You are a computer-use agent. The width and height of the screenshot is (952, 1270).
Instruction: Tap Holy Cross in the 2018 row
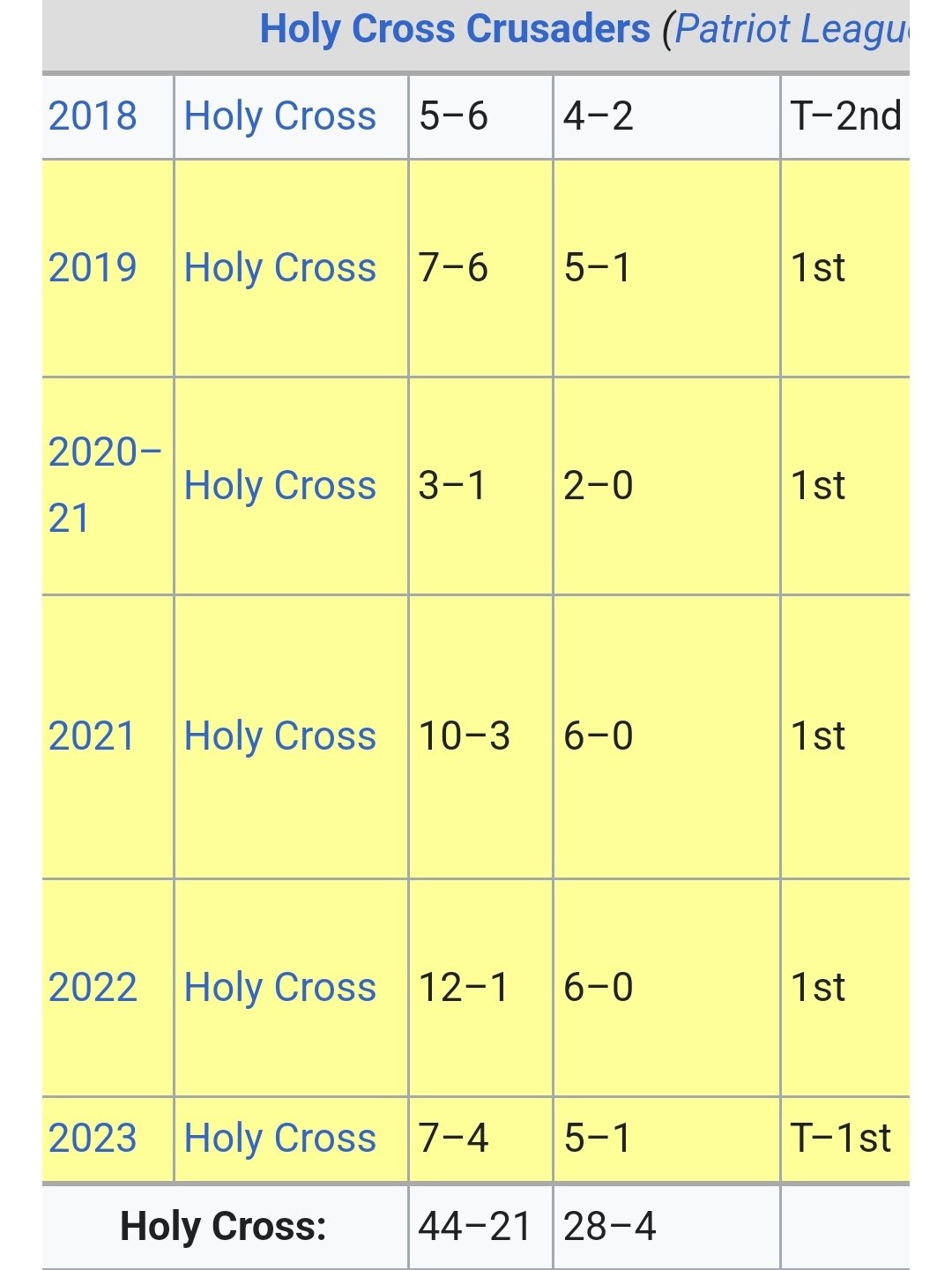[280, 116]
